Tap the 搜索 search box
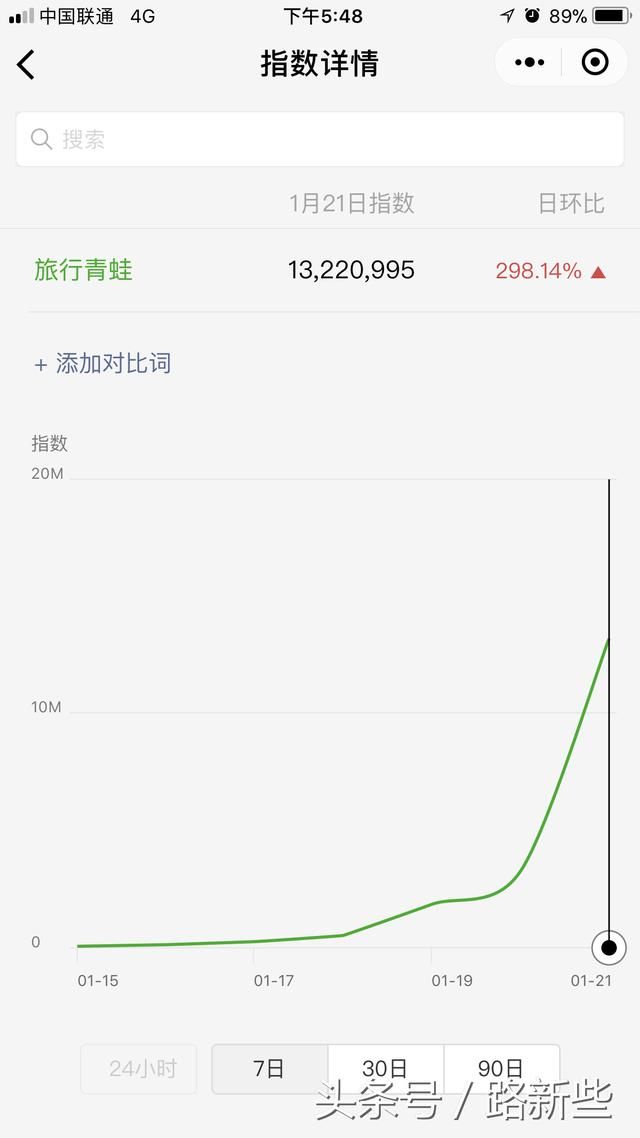 point(320,139)
